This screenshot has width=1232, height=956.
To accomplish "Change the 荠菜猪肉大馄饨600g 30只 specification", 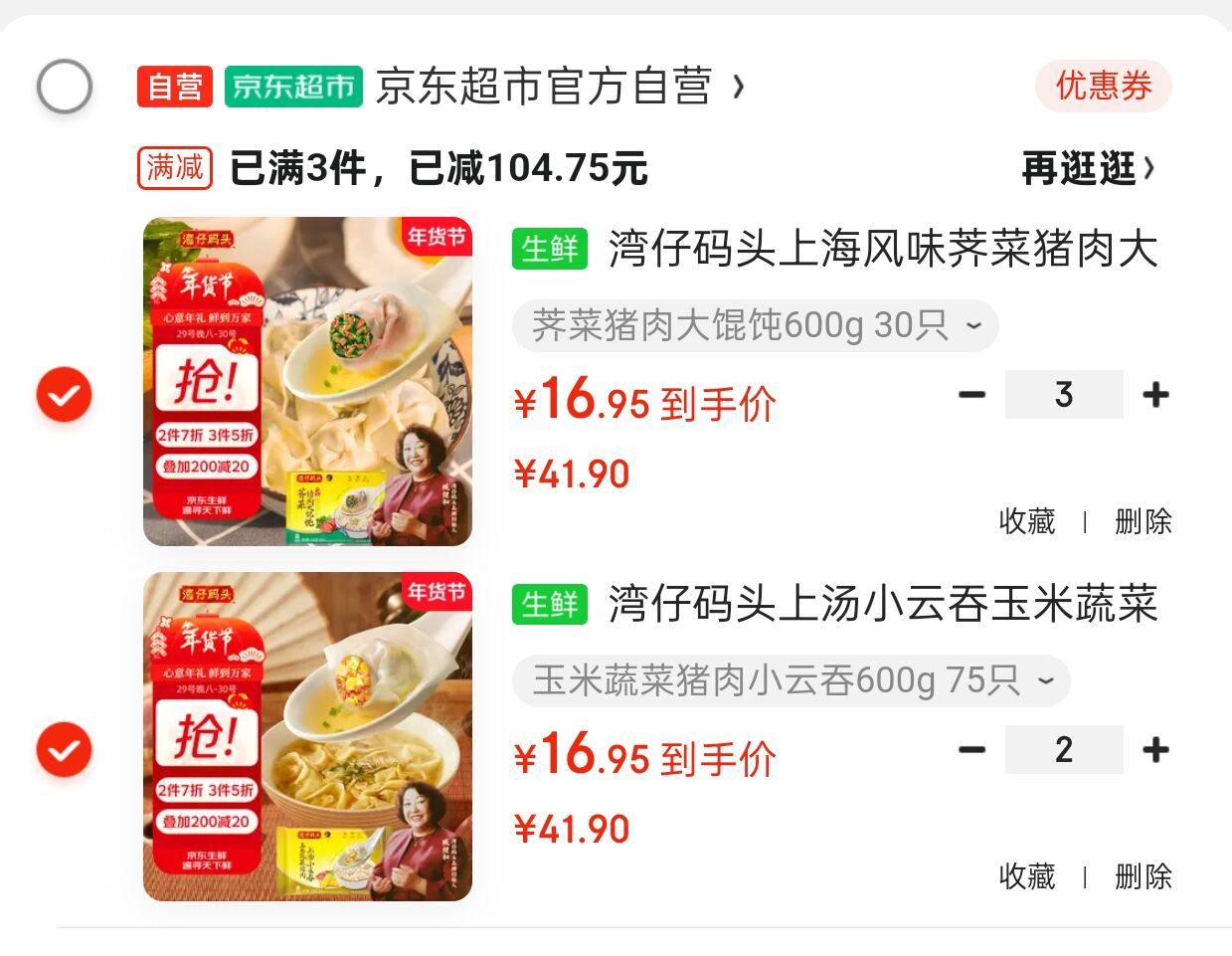I will pos(755,325).
